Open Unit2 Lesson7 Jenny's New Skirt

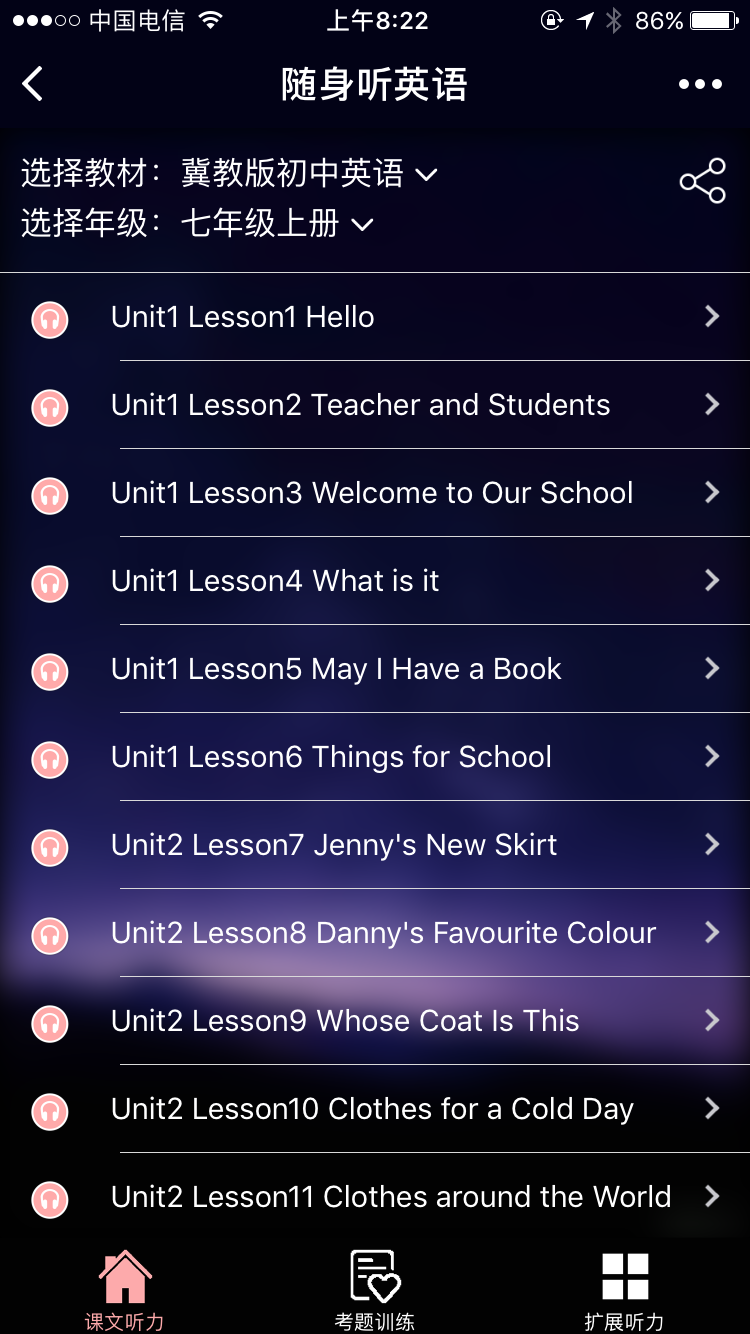(375, 845)
